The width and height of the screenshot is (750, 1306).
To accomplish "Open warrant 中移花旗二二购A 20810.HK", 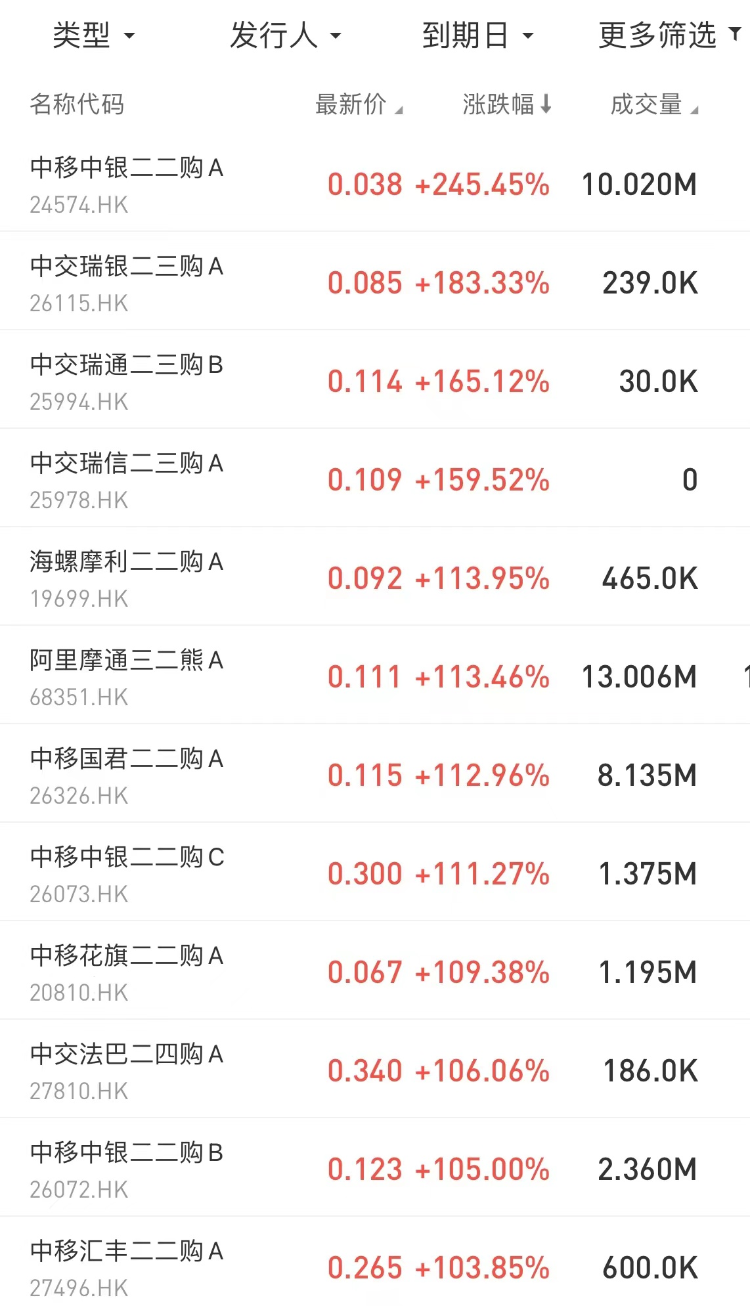I will (x=375, y=971).
